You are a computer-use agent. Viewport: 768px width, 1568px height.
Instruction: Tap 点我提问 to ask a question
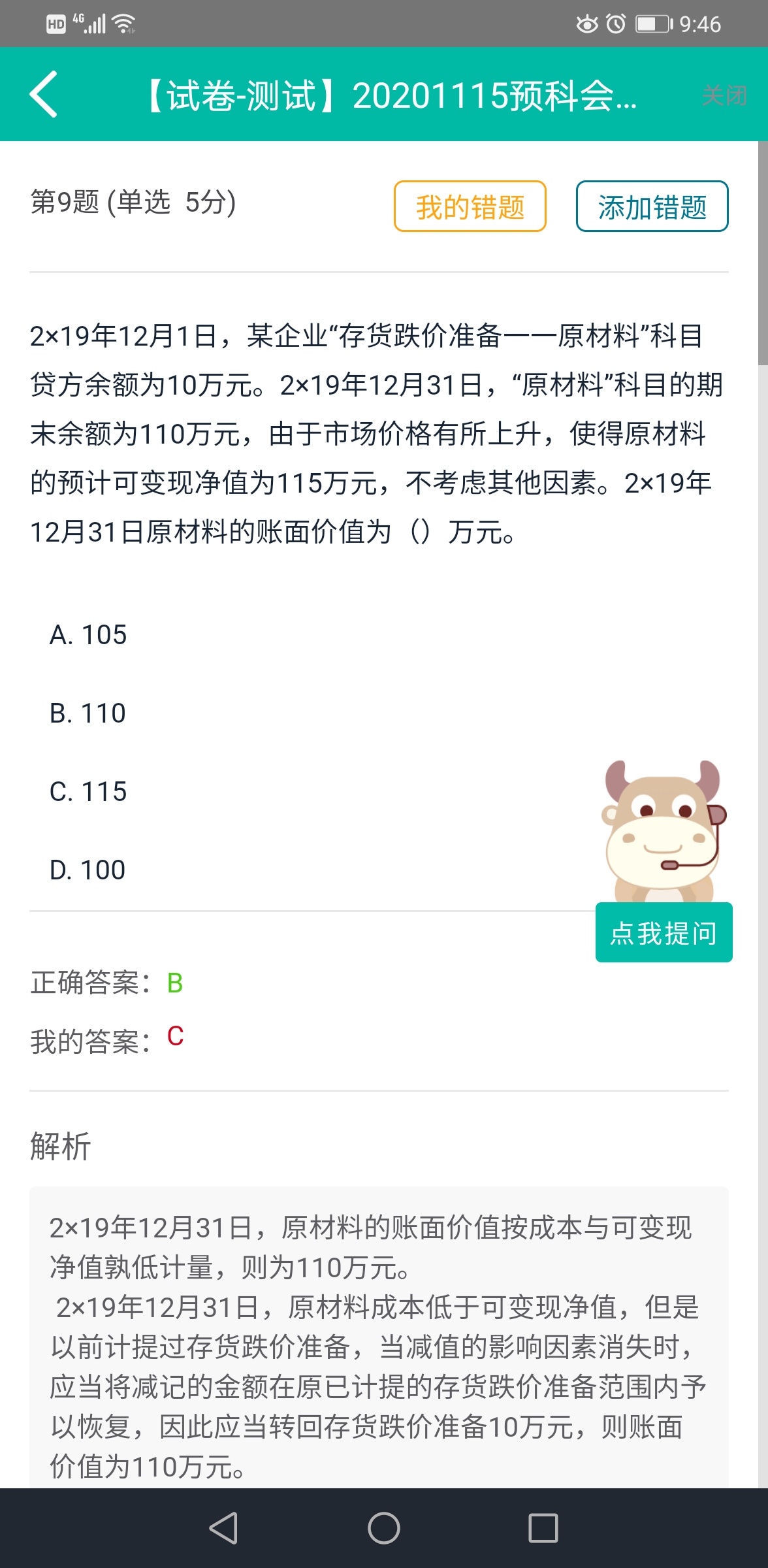664,932
